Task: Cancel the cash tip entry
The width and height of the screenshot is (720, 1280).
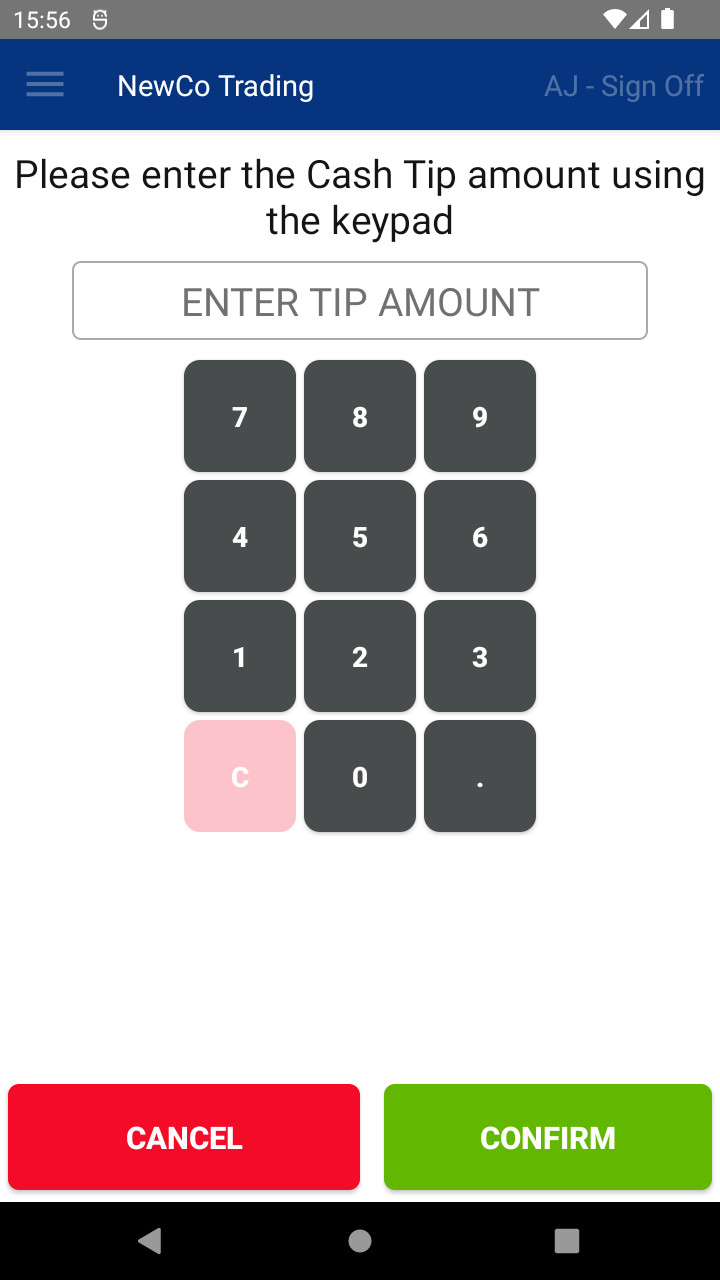Action: (184, 1137)
